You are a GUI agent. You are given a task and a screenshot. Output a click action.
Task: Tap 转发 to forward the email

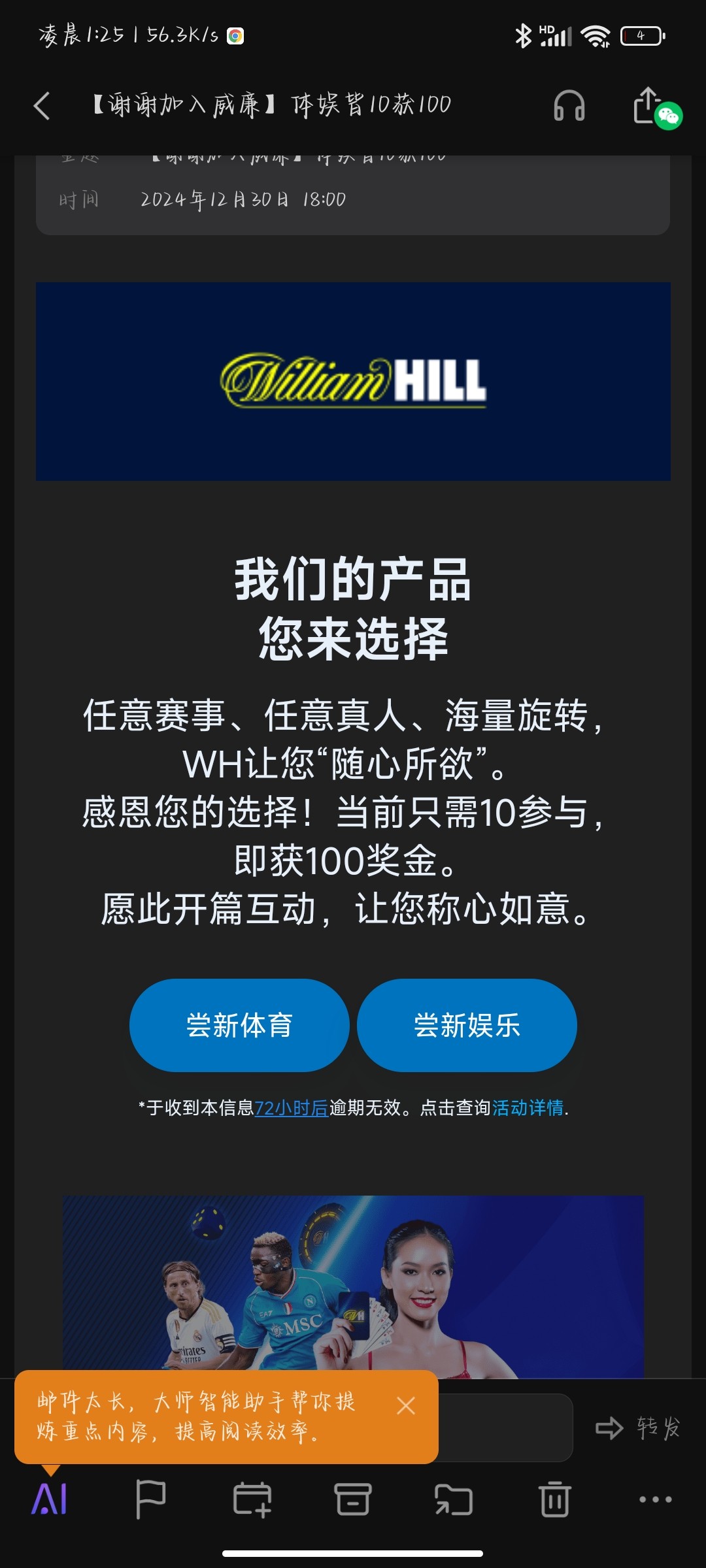pos(639,1428)
